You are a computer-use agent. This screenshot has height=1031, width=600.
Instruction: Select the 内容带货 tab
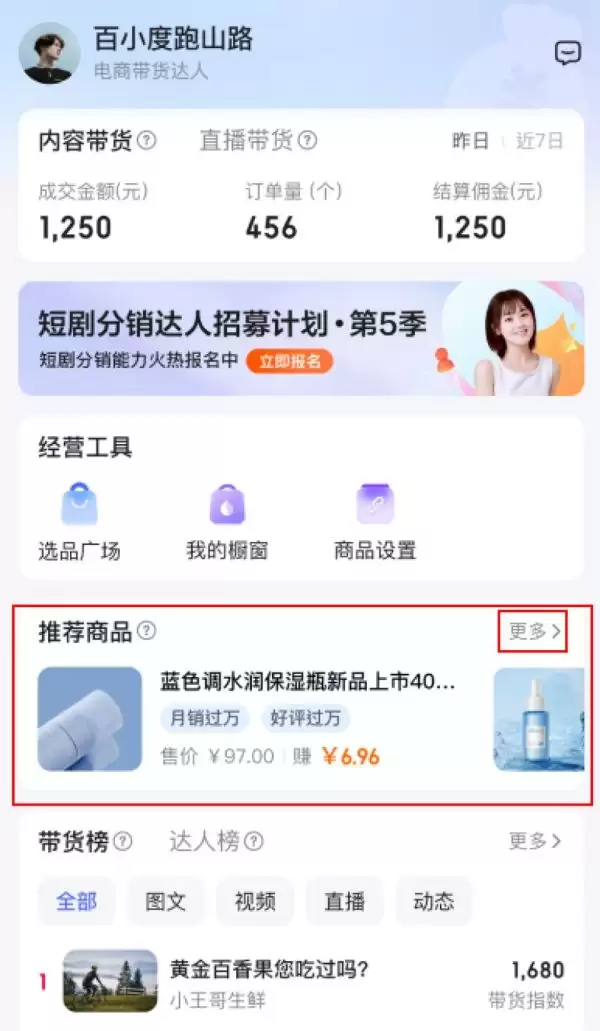[85, 141]
